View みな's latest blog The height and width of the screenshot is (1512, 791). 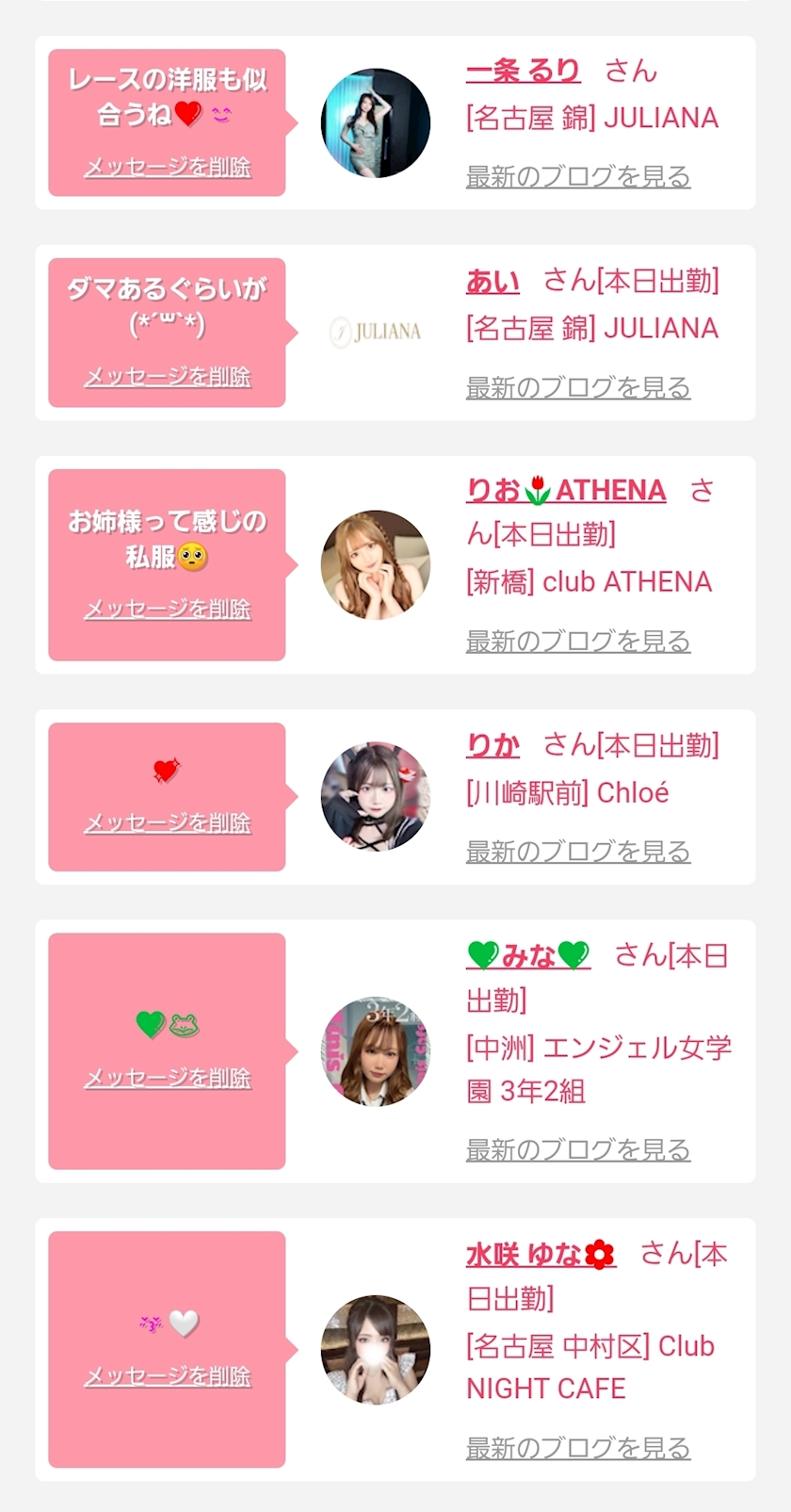578,1149
